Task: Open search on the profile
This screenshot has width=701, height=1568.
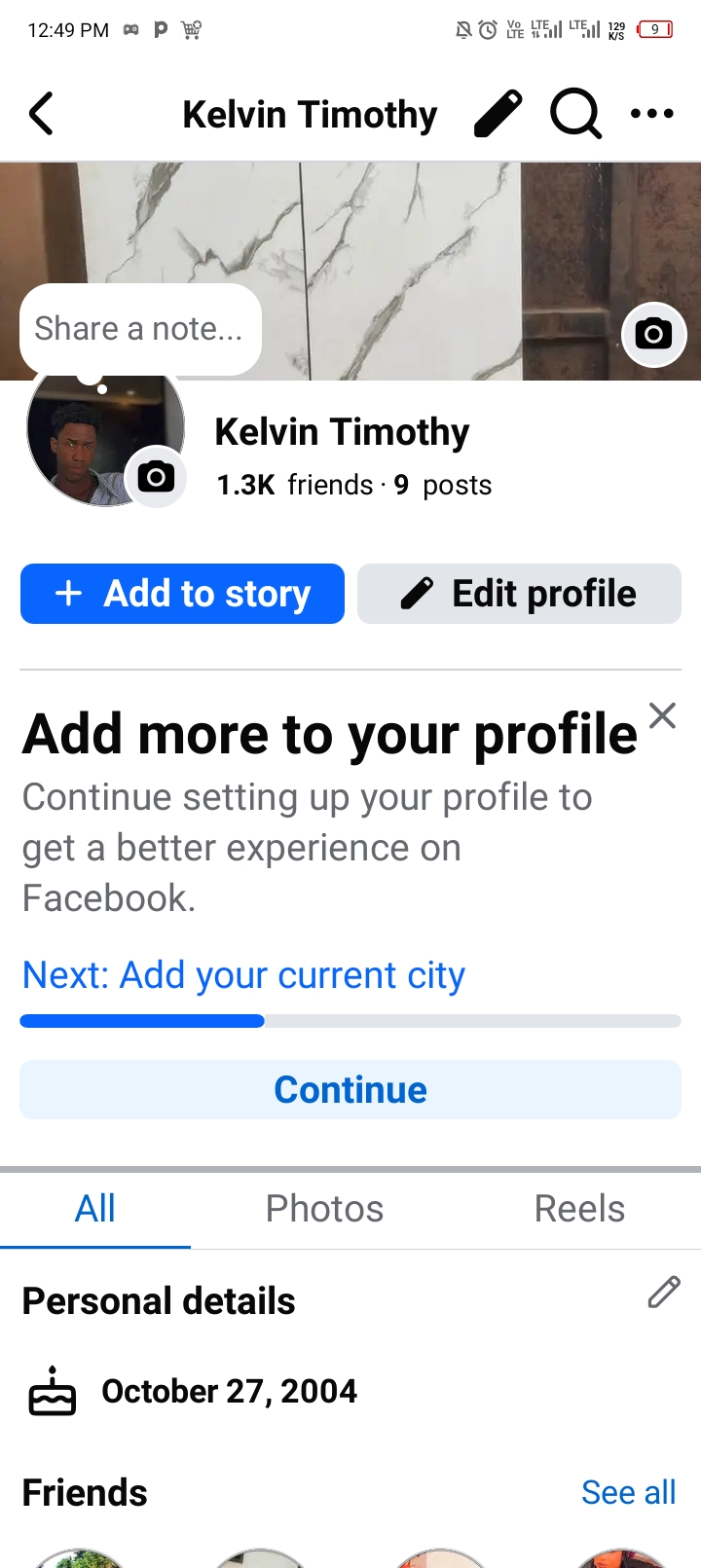Action: [x=575, y=114]
